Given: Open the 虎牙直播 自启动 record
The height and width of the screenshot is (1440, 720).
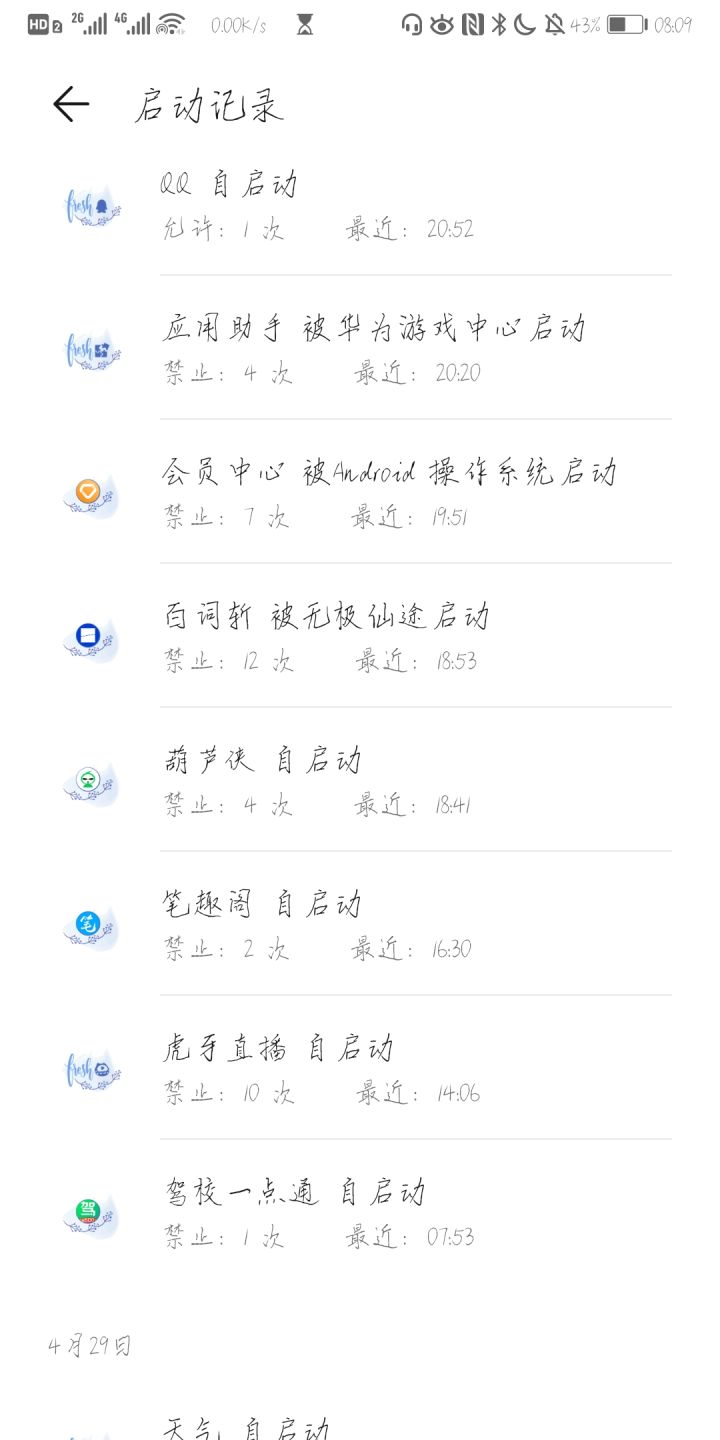Looking at the screenshot, I should point(360,1067).
